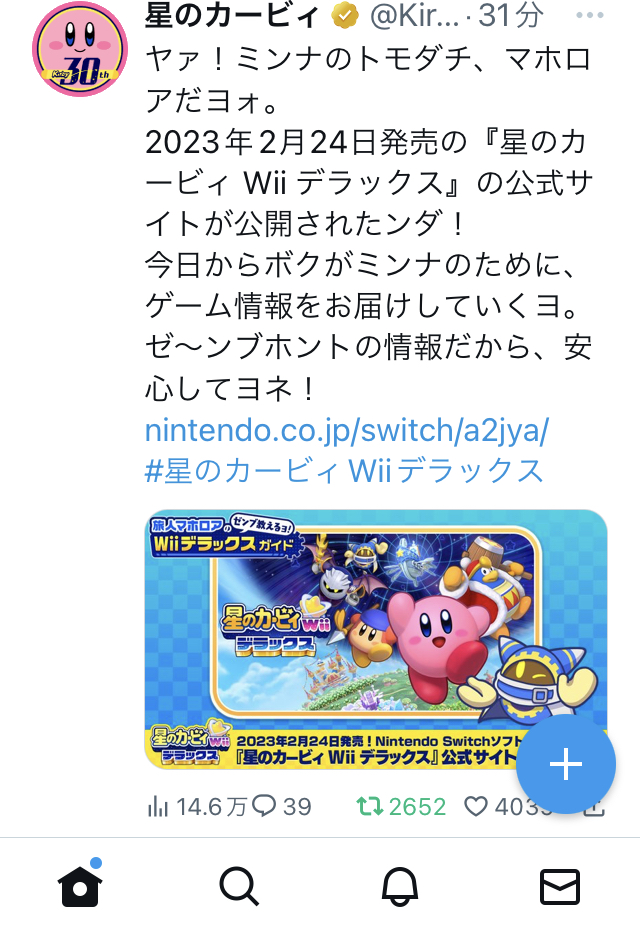Reply to the tweet with 39 comments
The height and width of the screenshot is (936, 640).
click(282, 806)
